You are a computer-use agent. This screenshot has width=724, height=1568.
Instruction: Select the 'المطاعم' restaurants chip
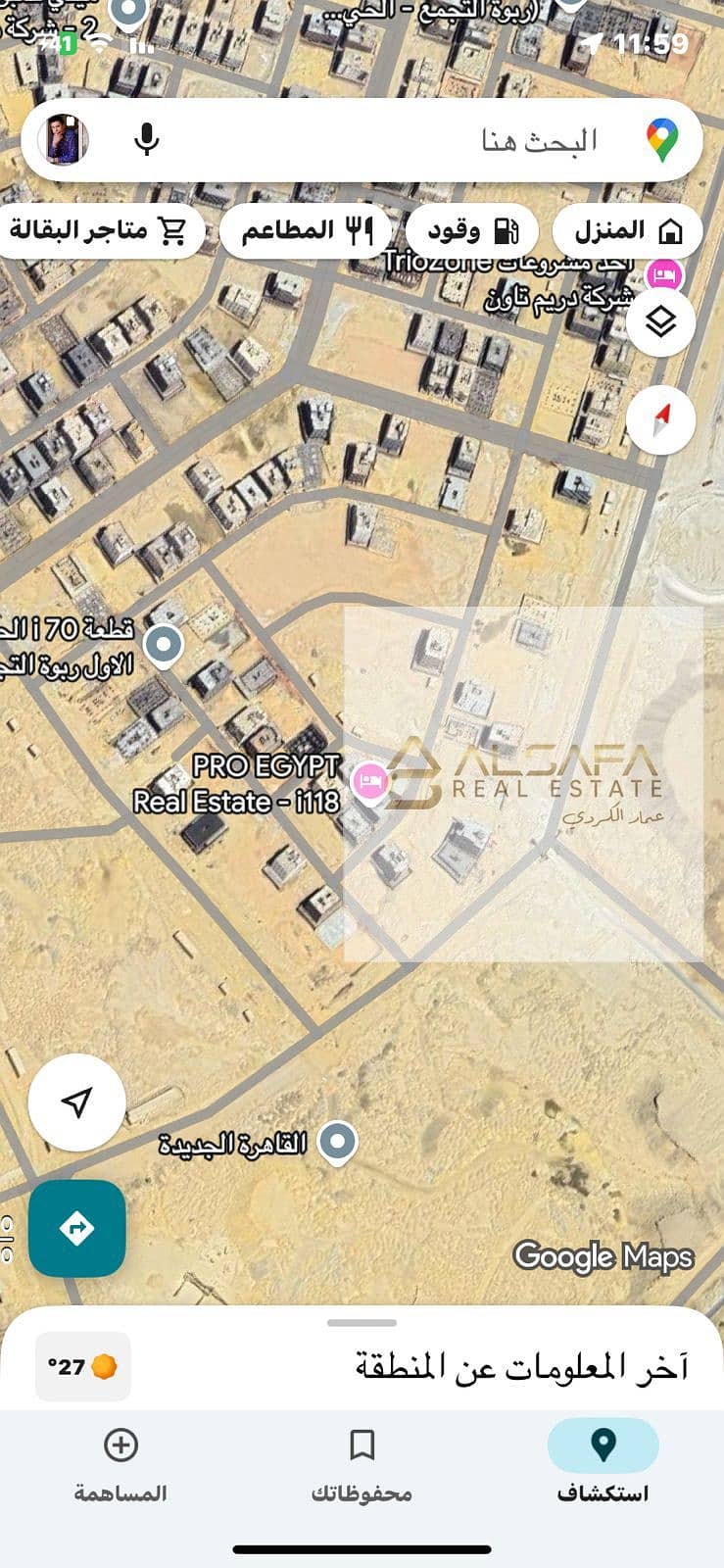(306, 231)
